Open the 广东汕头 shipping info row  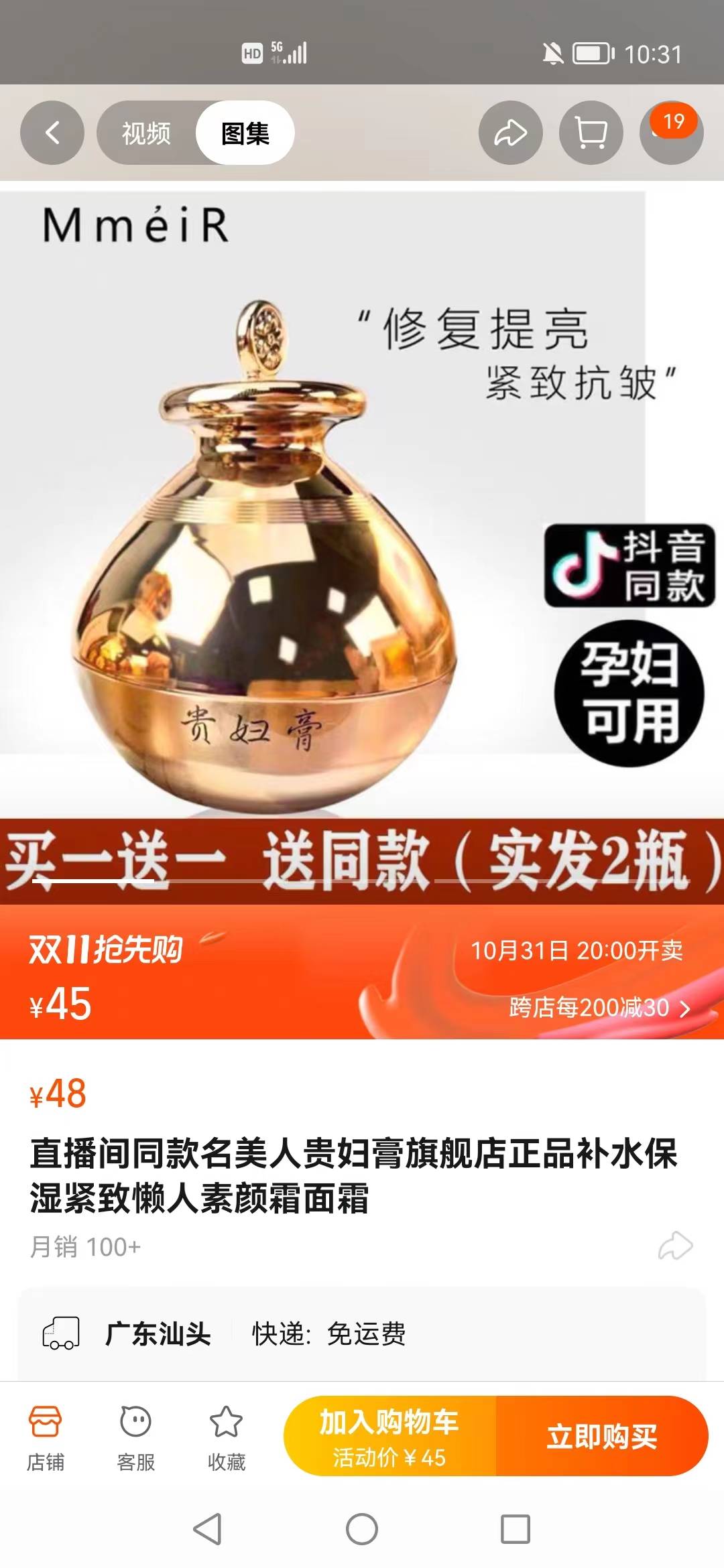click(x=362, y=1333)
